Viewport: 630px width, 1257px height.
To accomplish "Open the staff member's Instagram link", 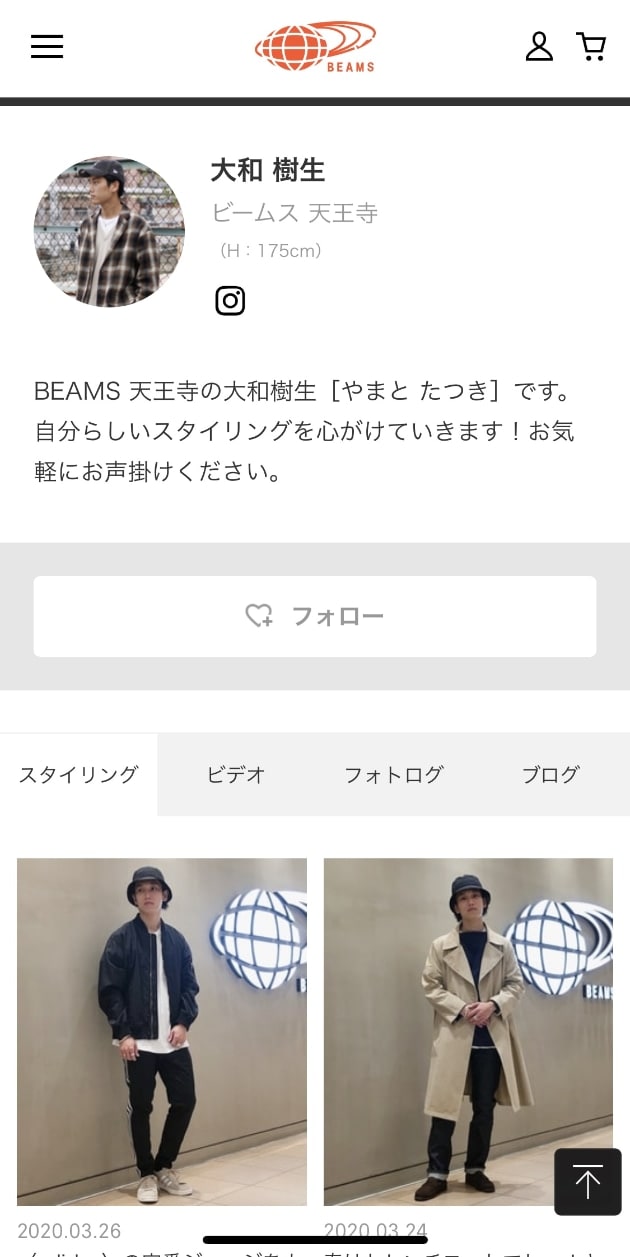I will [230, 301].
